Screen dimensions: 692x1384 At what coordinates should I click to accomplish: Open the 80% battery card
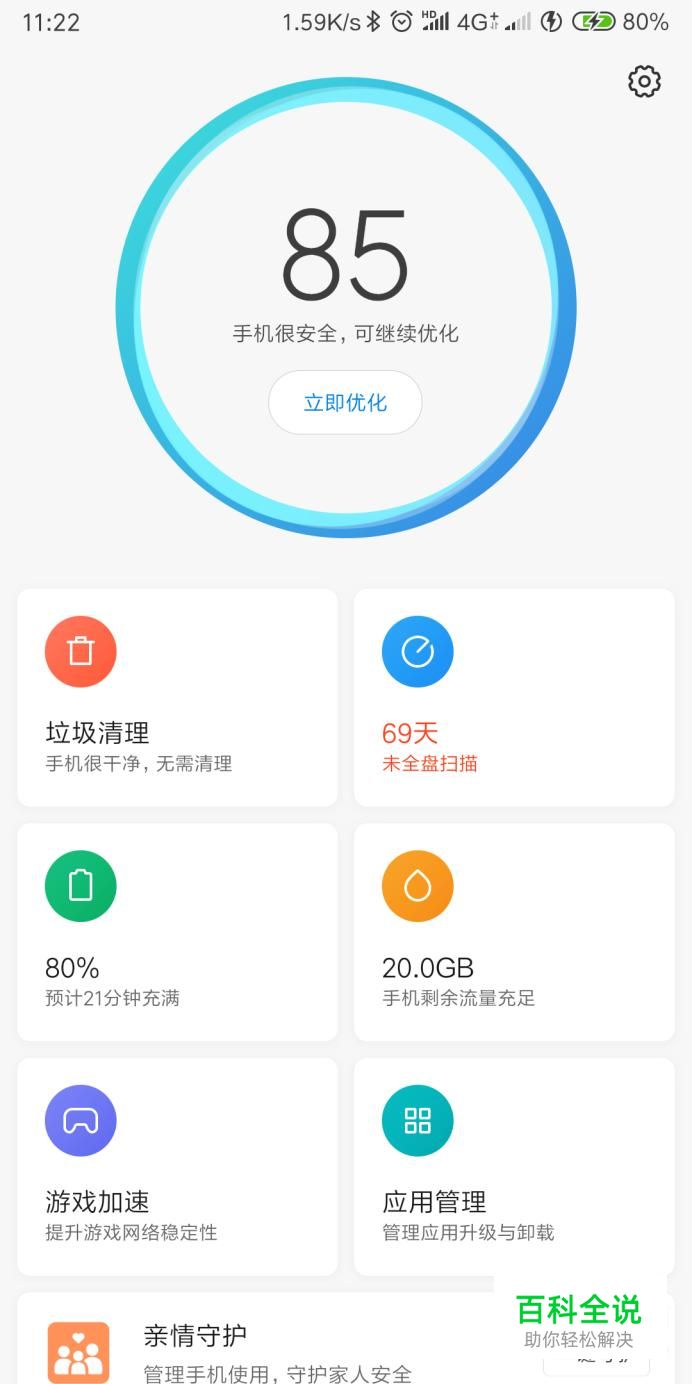tap(177, 931)
